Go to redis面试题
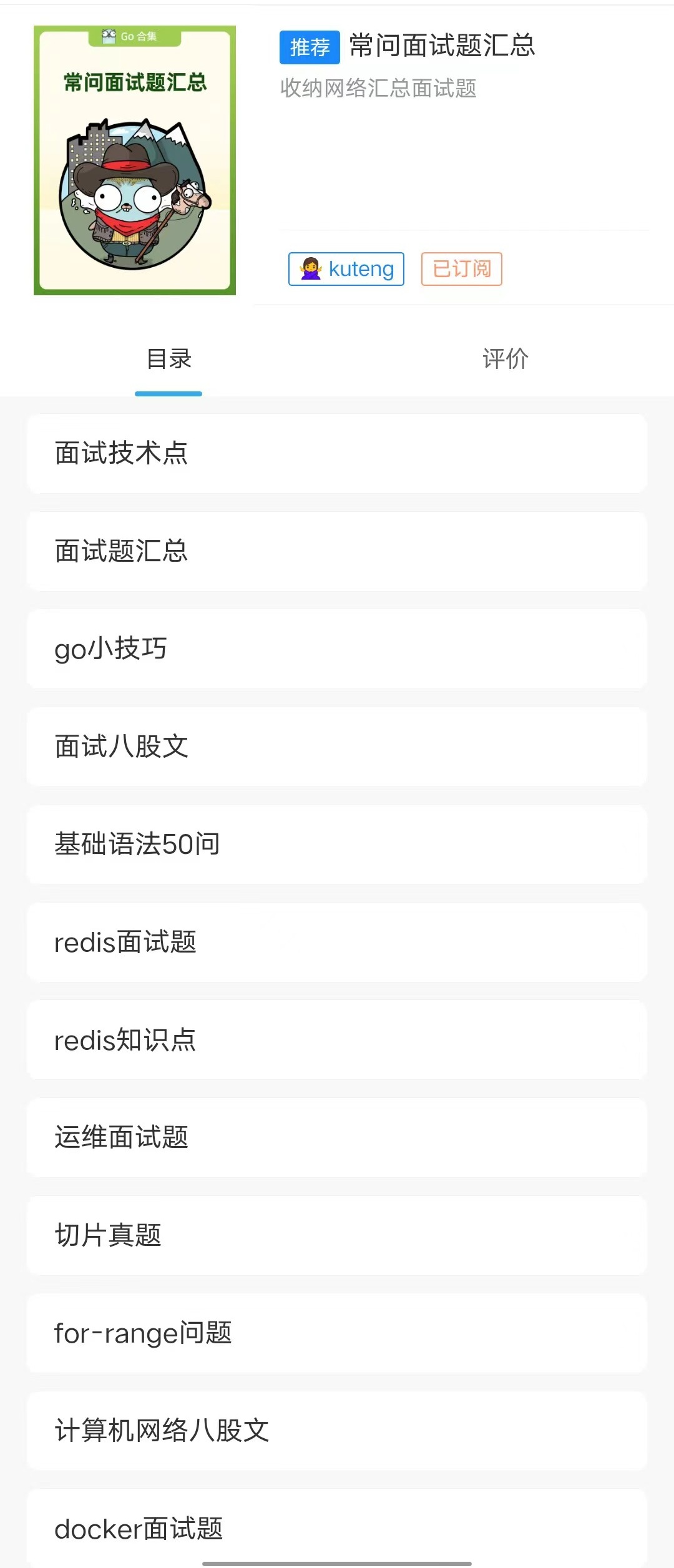Viewport: 674px width, 1568px height. click(337, 942)
